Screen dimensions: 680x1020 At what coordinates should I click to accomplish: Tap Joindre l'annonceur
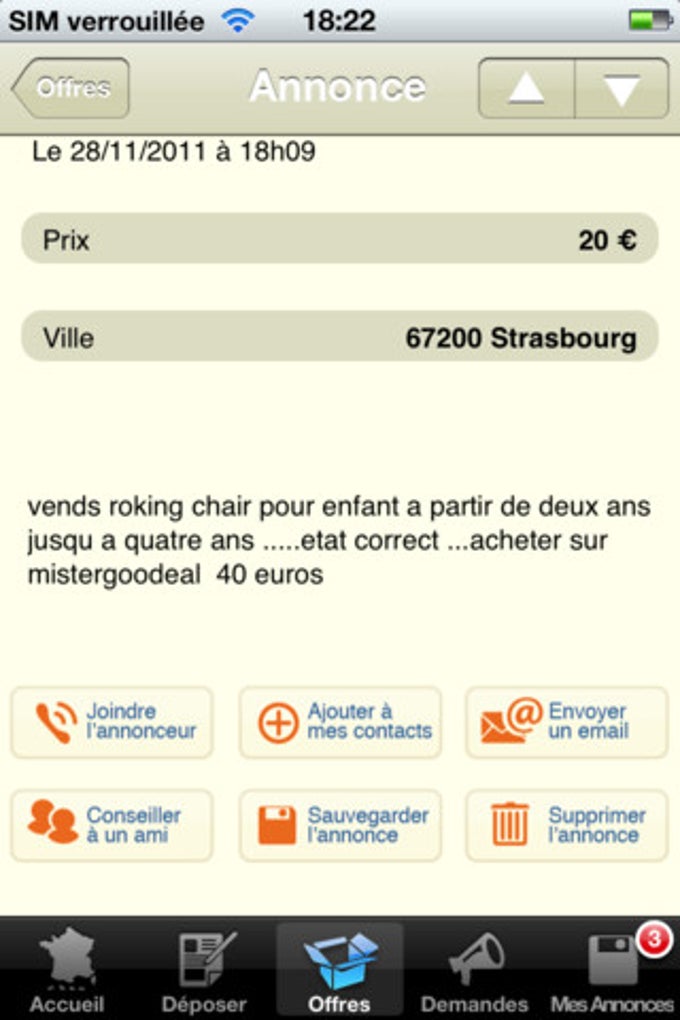[112, 722]
